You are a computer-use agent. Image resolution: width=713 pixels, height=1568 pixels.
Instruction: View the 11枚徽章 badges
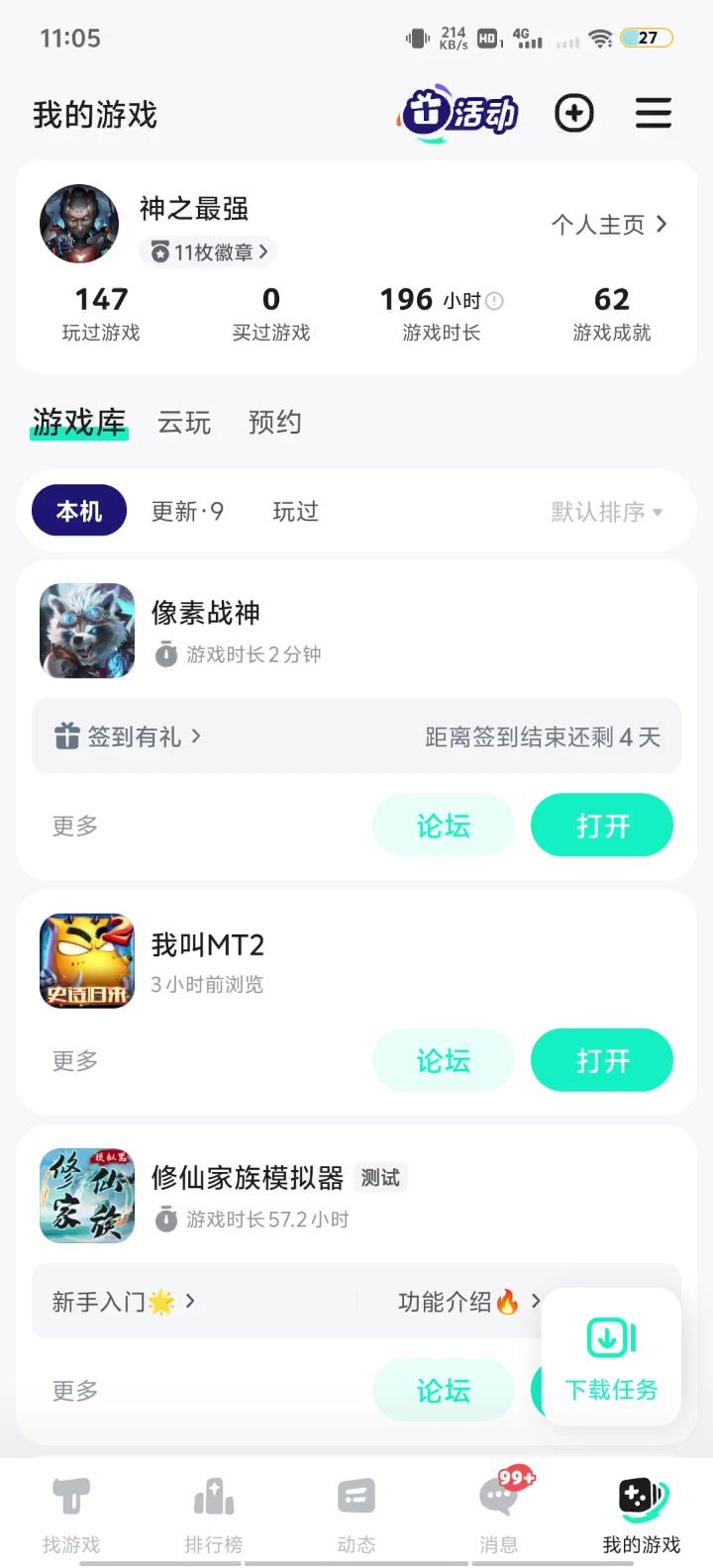pyautogui.click(x=210, y=252)
